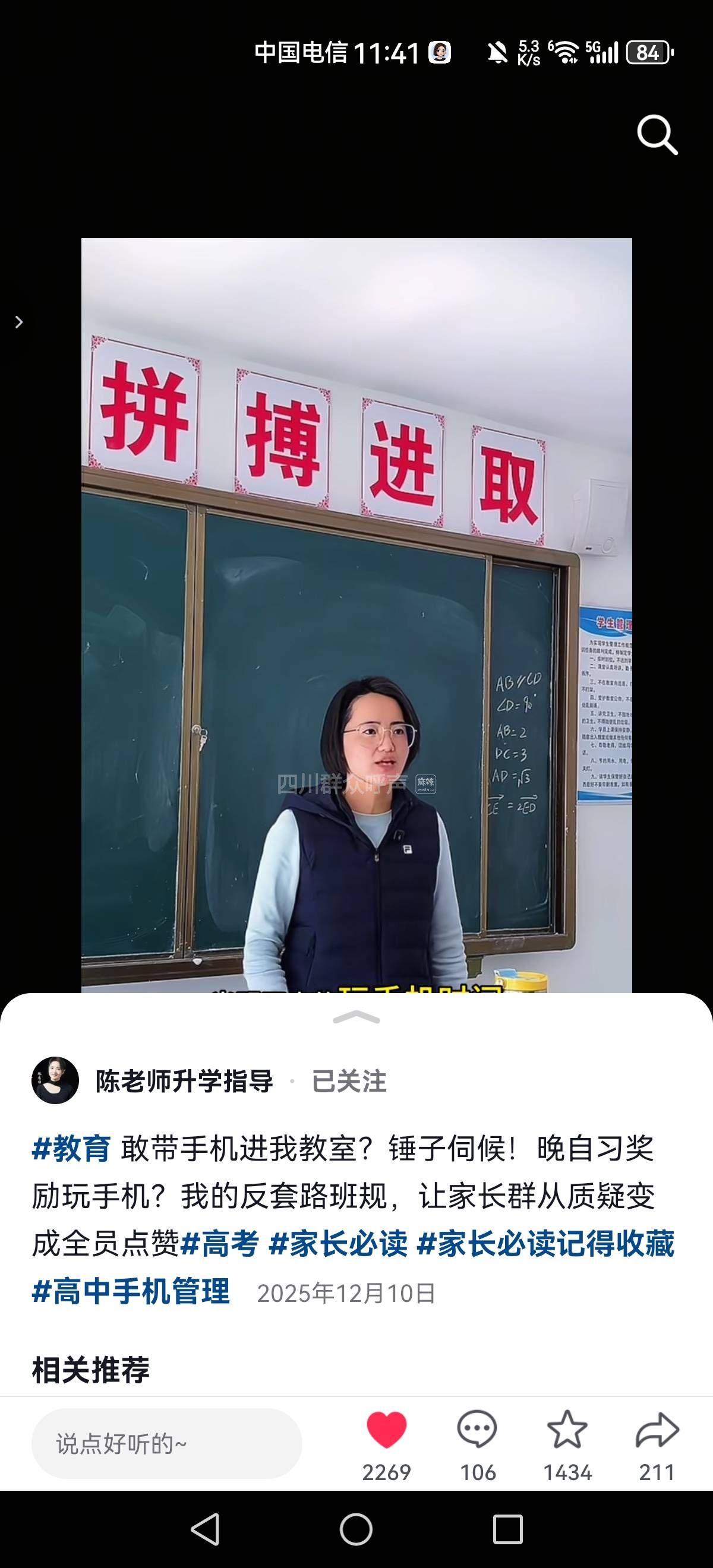Open the #家长必读记得收藏 hashtag
Screen dimensions: 713x1568
click(x=545, y=1244)
